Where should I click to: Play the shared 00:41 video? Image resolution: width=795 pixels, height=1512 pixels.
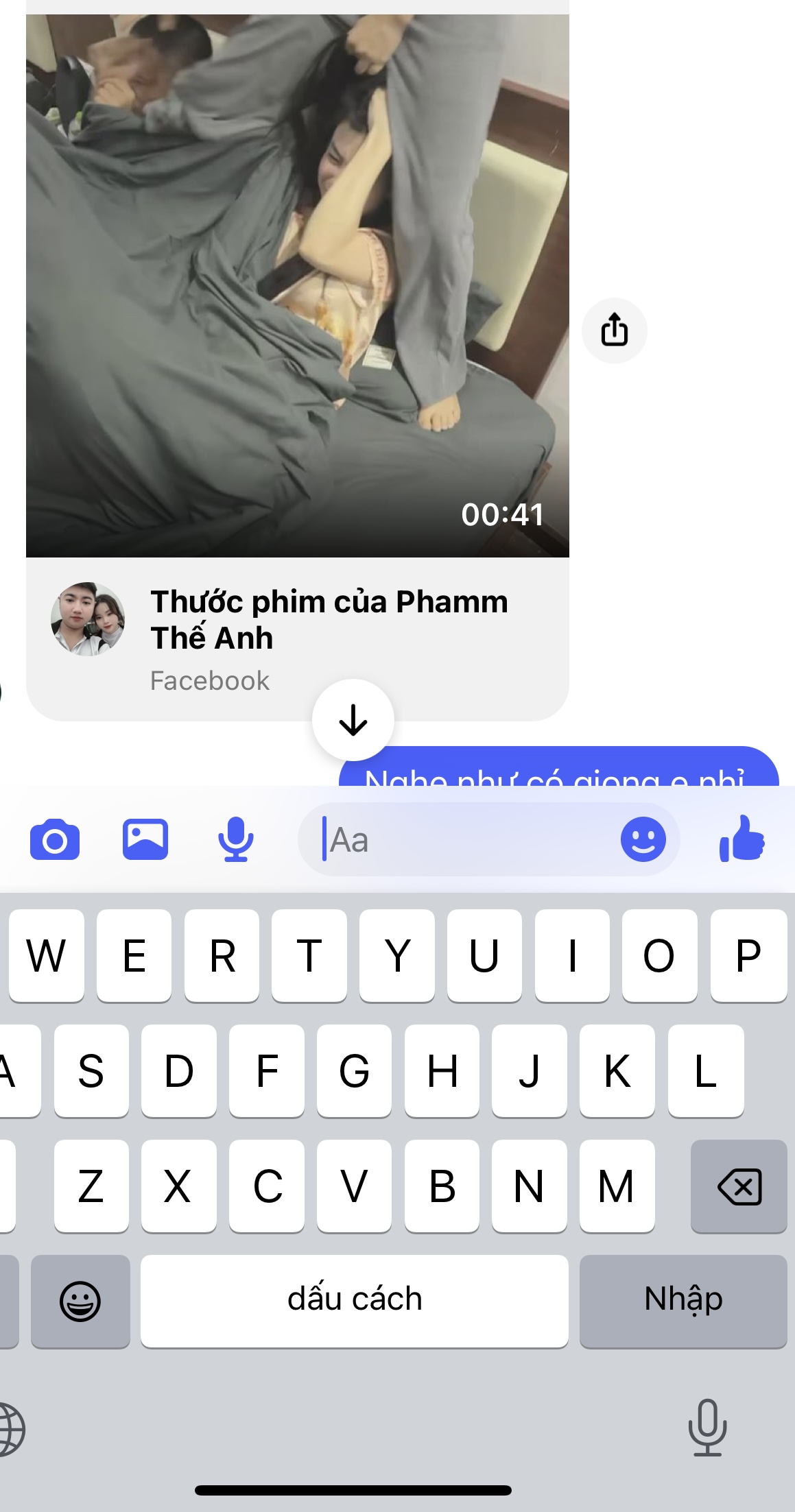(x=297, y=285)
